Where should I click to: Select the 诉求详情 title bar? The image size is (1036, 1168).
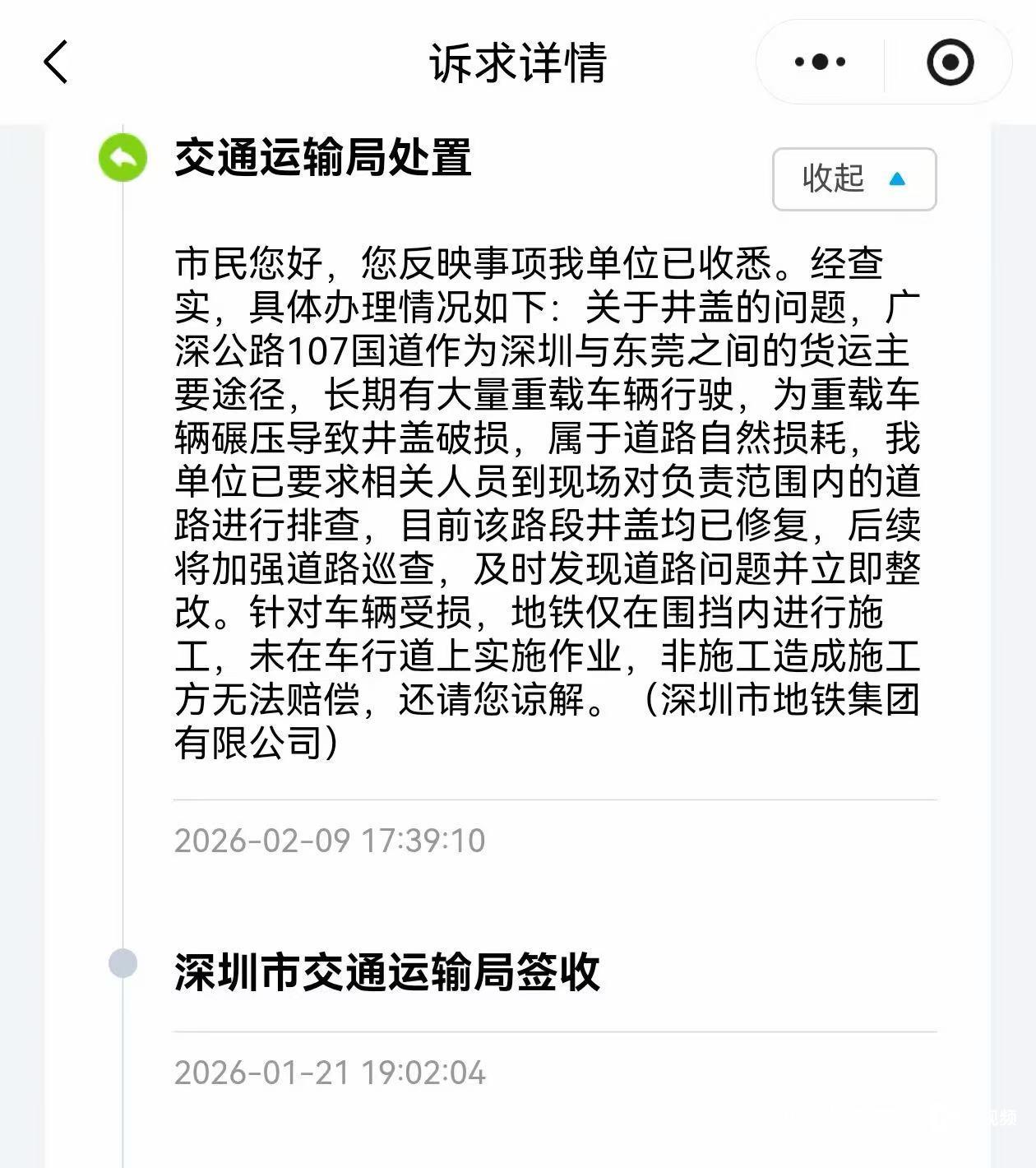518,66
